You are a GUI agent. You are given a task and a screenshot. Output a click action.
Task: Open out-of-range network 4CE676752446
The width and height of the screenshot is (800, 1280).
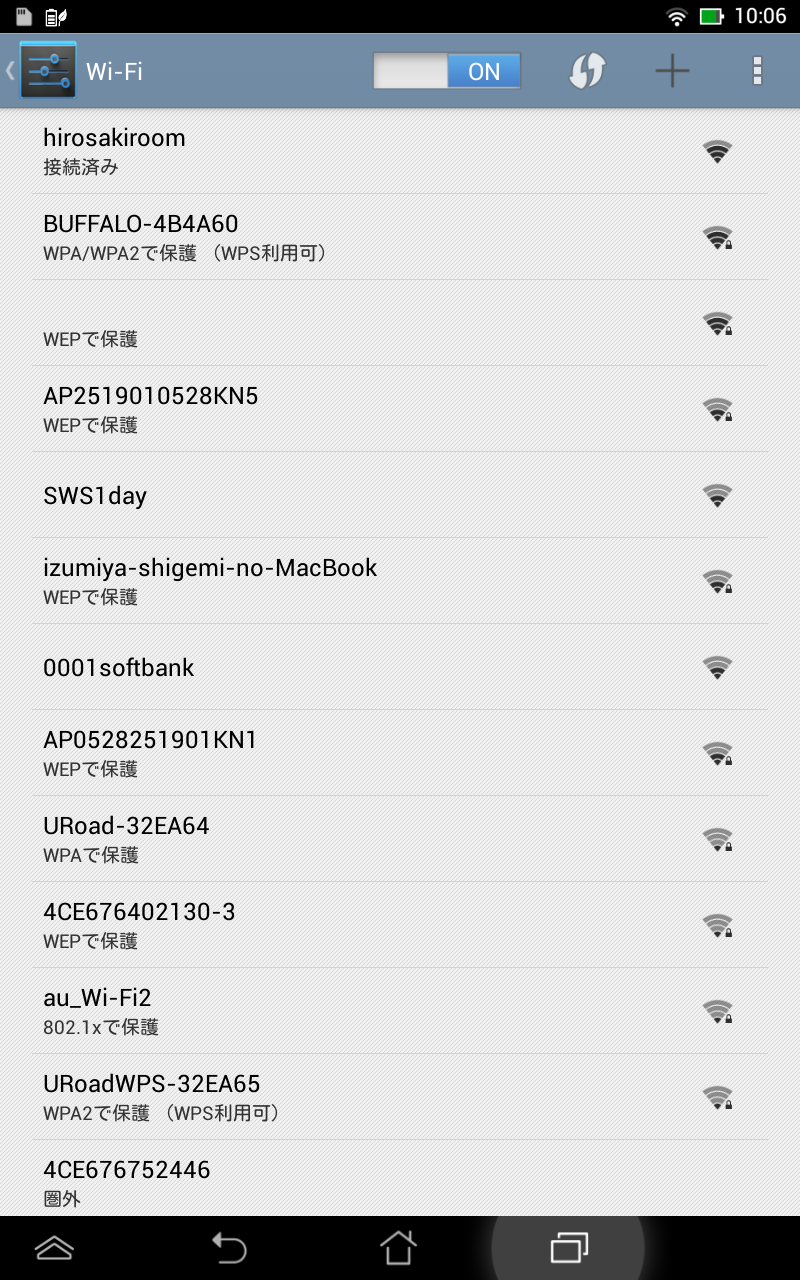(400, 1179)
